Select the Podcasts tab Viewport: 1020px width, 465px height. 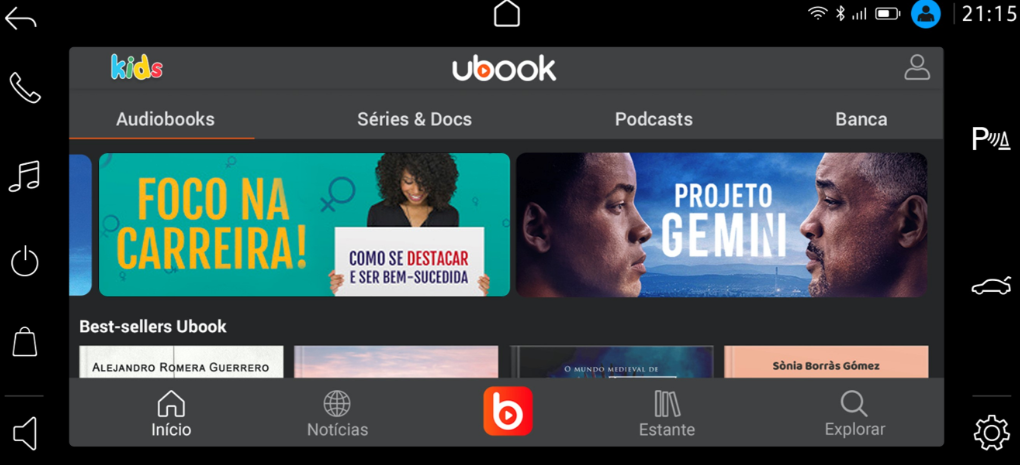(653, 119)
